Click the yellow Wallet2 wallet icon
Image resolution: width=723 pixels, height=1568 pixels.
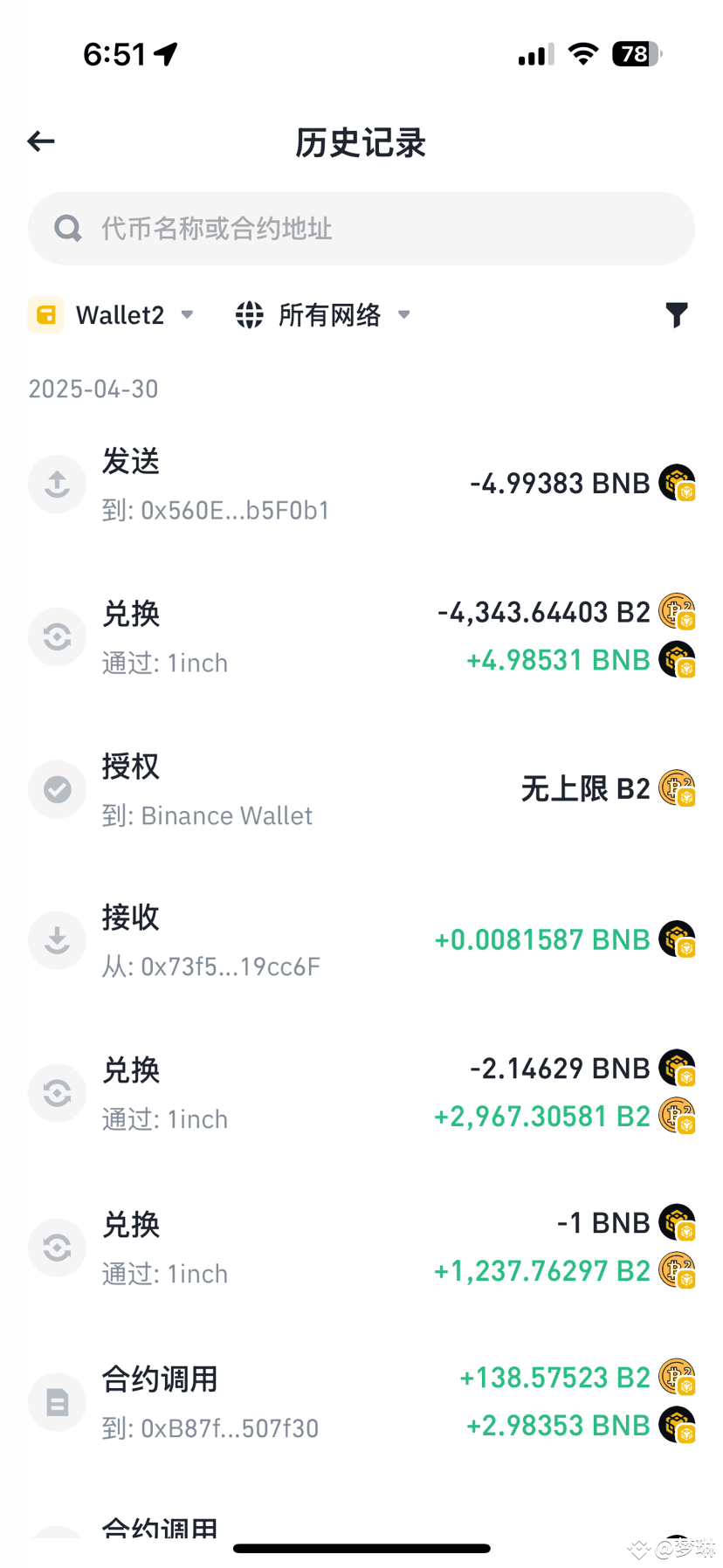pos(46,314)
